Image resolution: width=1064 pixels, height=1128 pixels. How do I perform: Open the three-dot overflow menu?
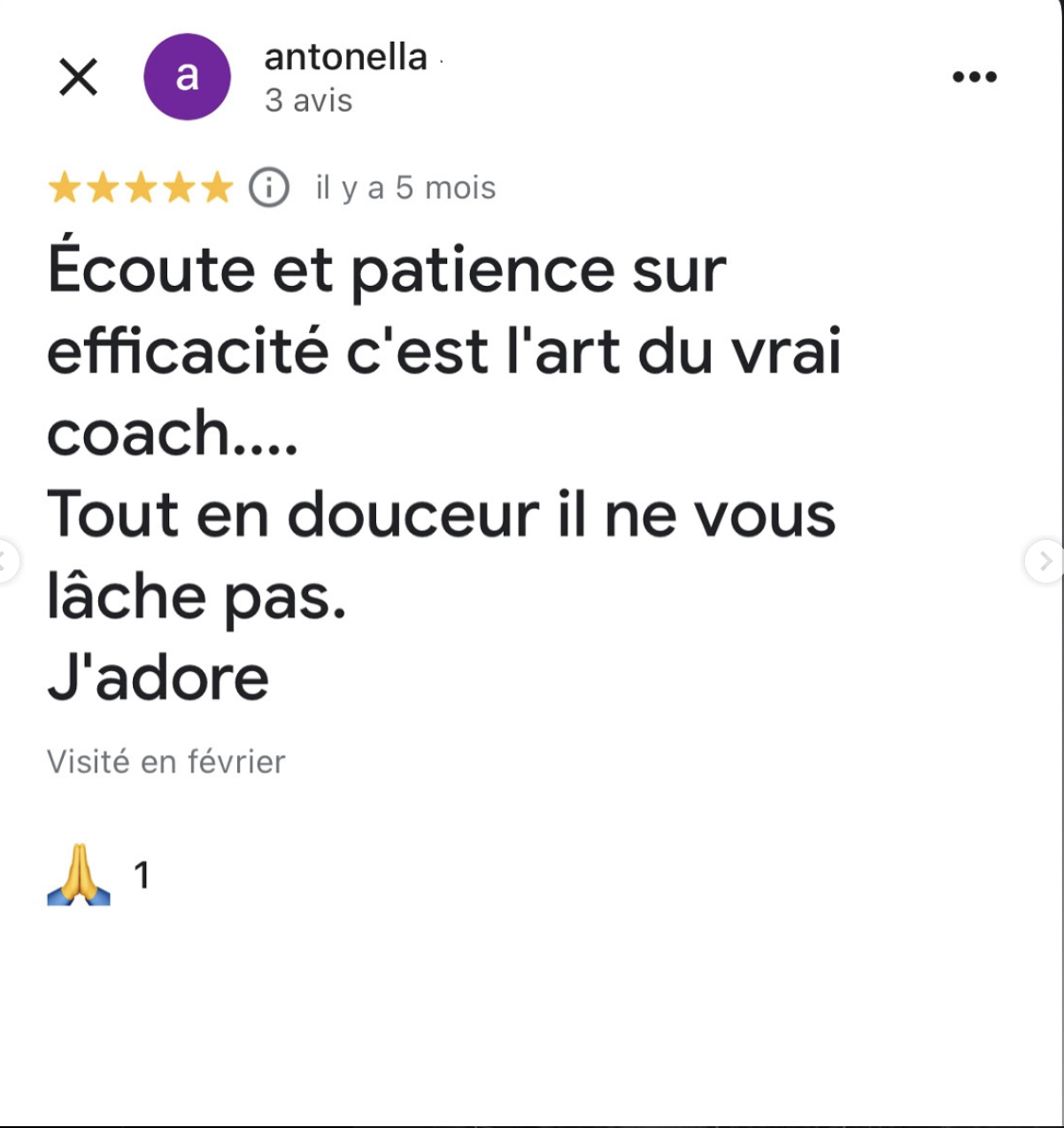point(974,77)
